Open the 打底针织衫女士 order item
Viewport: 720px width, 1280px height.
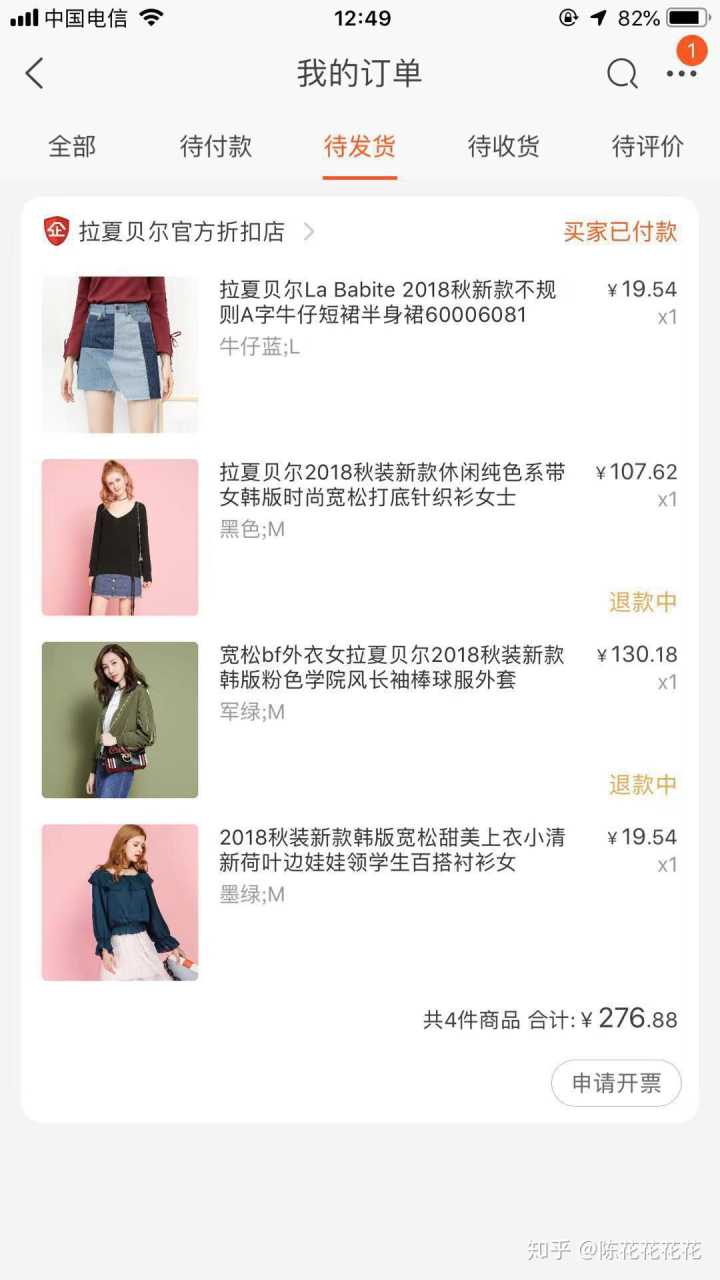pyautogui.click(x=392, y=485)
